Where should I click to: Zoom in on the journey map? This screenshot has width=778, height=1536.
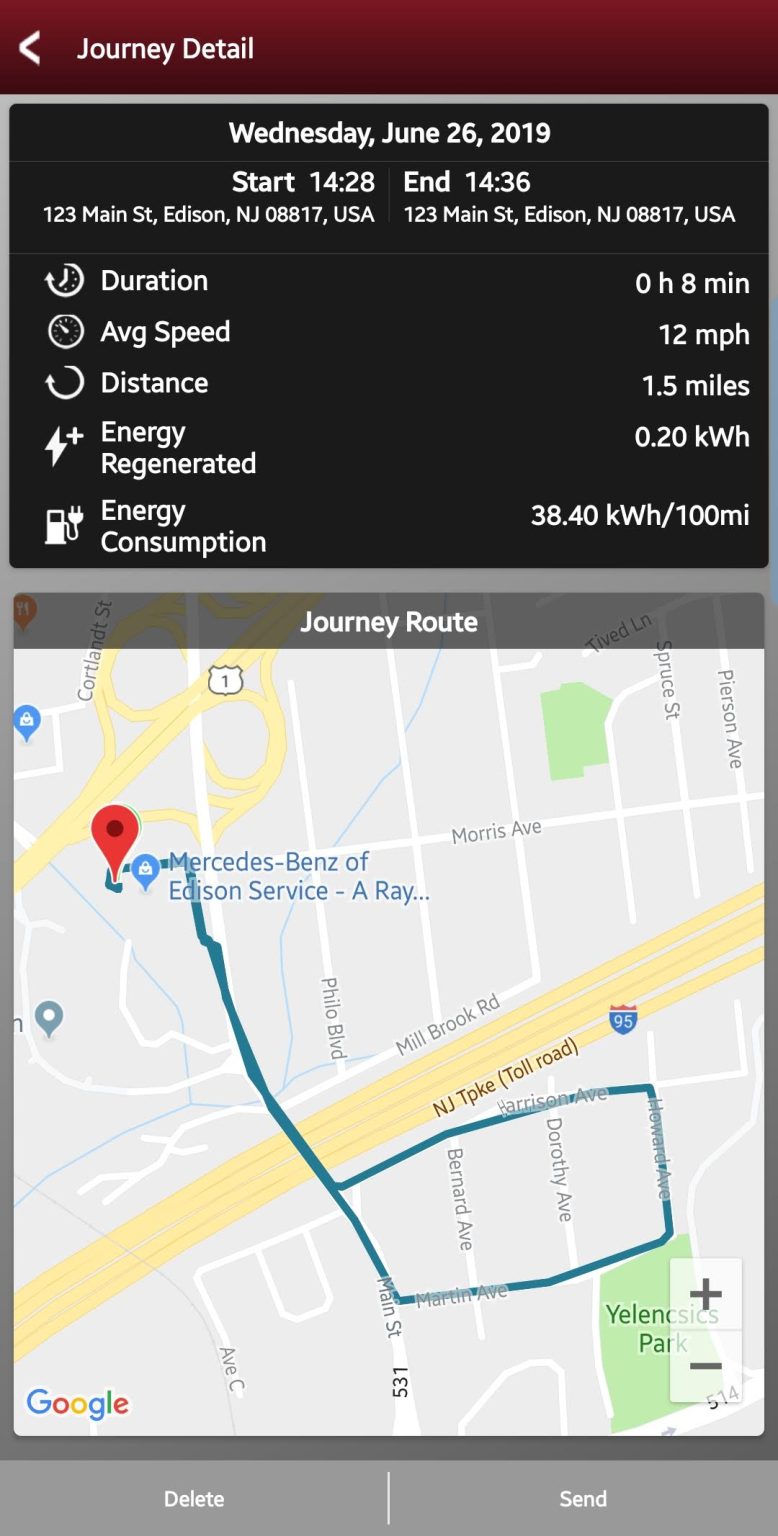pyautogui.click(x=705, y=1294)
